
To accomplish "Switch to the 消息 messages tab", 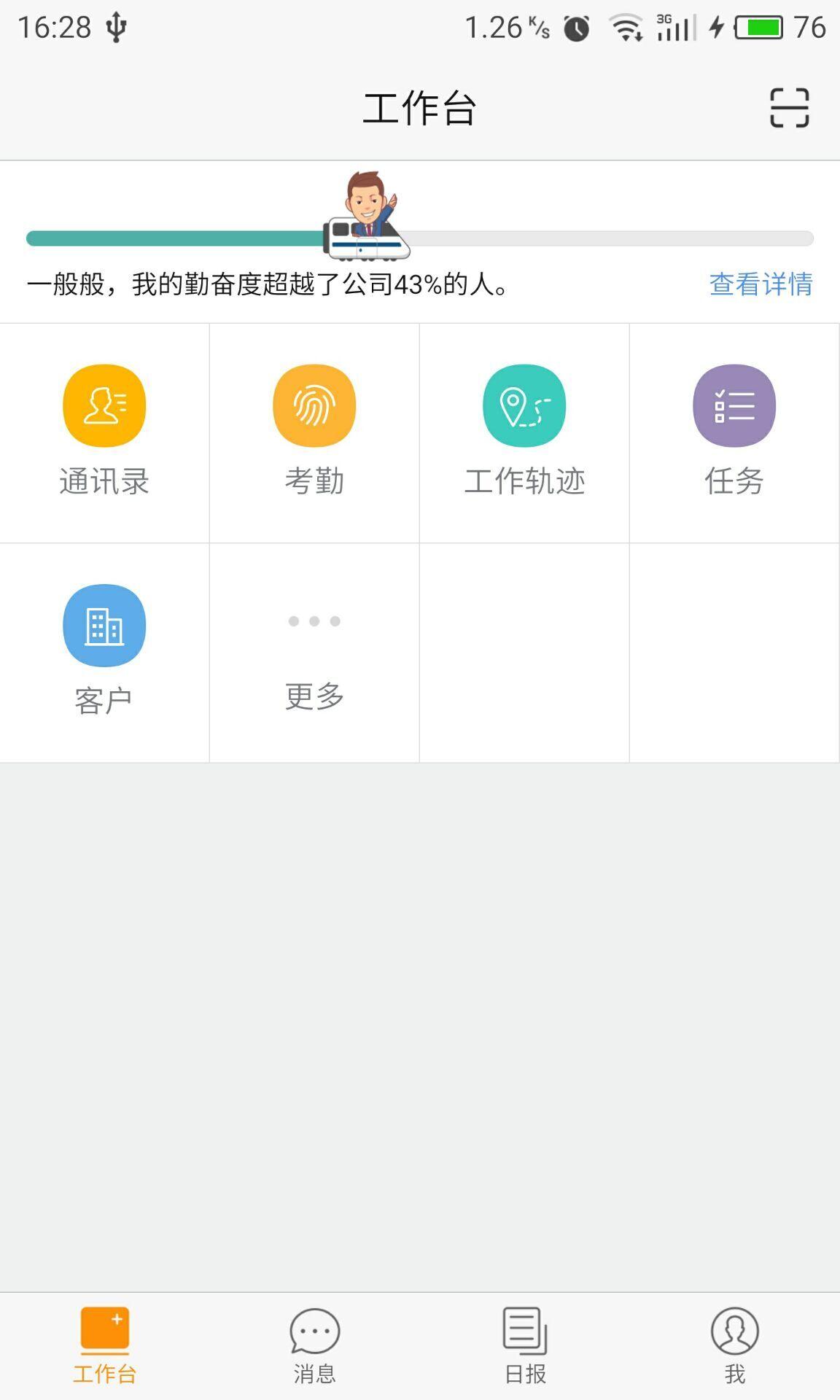I will pyautogui.click(x=314, y=1346).
